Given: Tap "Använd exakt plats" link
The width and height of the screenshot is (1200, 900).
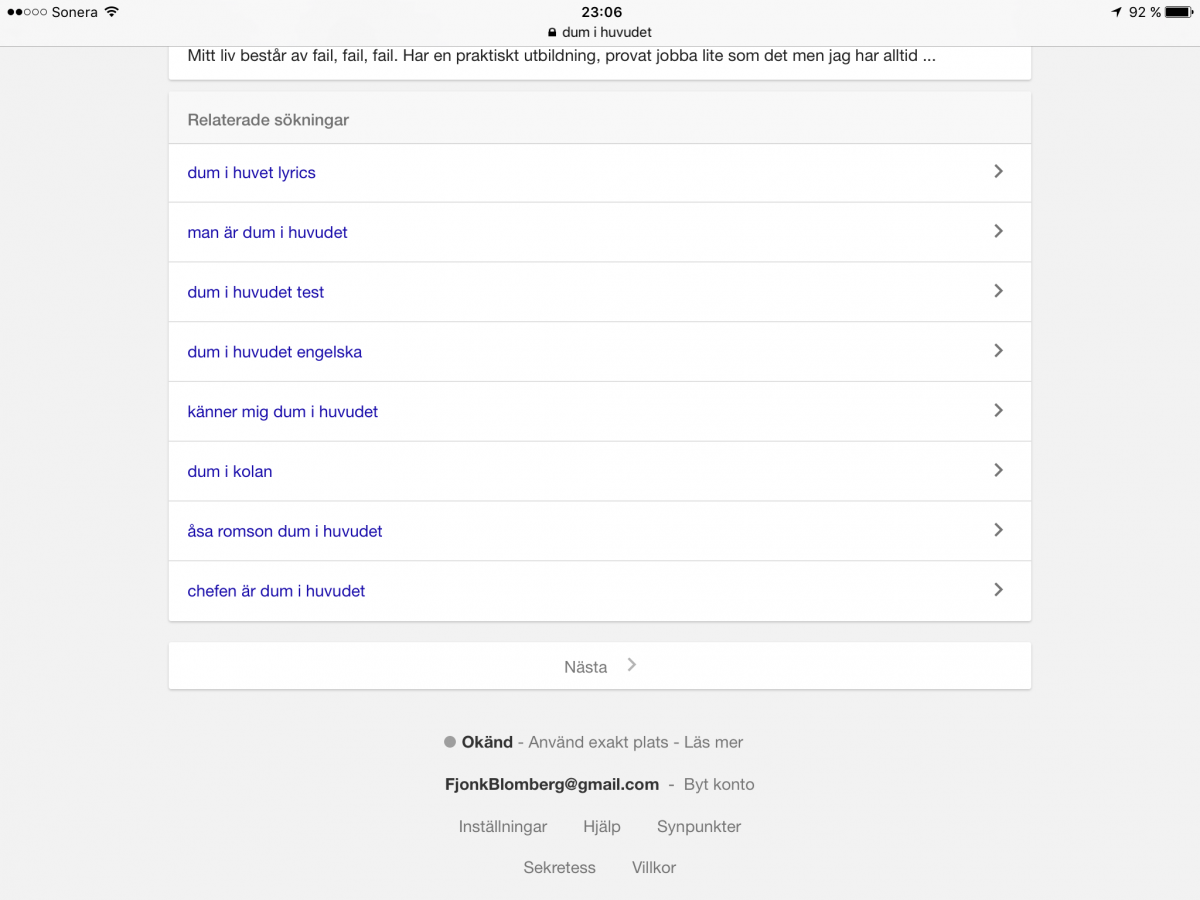Looking at the screenshot, I should point(598,742).
